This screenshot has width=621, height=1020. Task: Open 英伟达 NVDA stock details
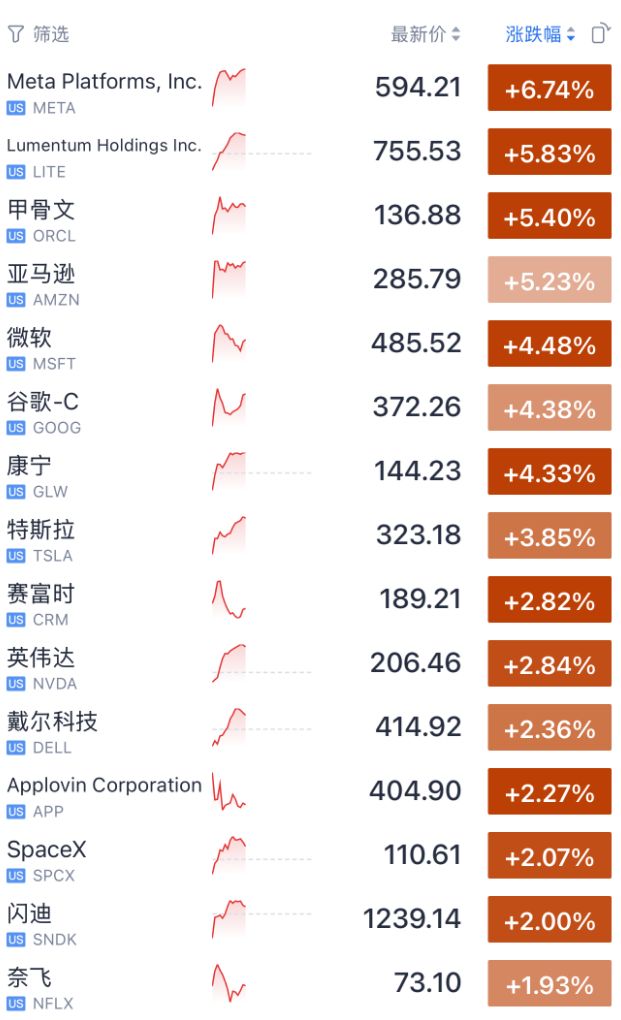pos(310,664)
